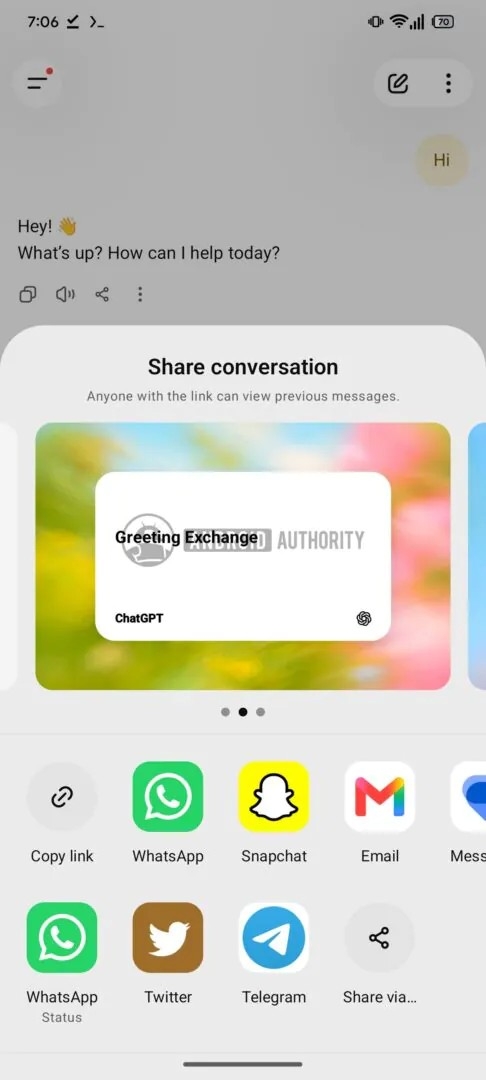This screenshot has width=486, height=1080.
Task: Tap the share icon under the reply
Action: pos(102,295)
